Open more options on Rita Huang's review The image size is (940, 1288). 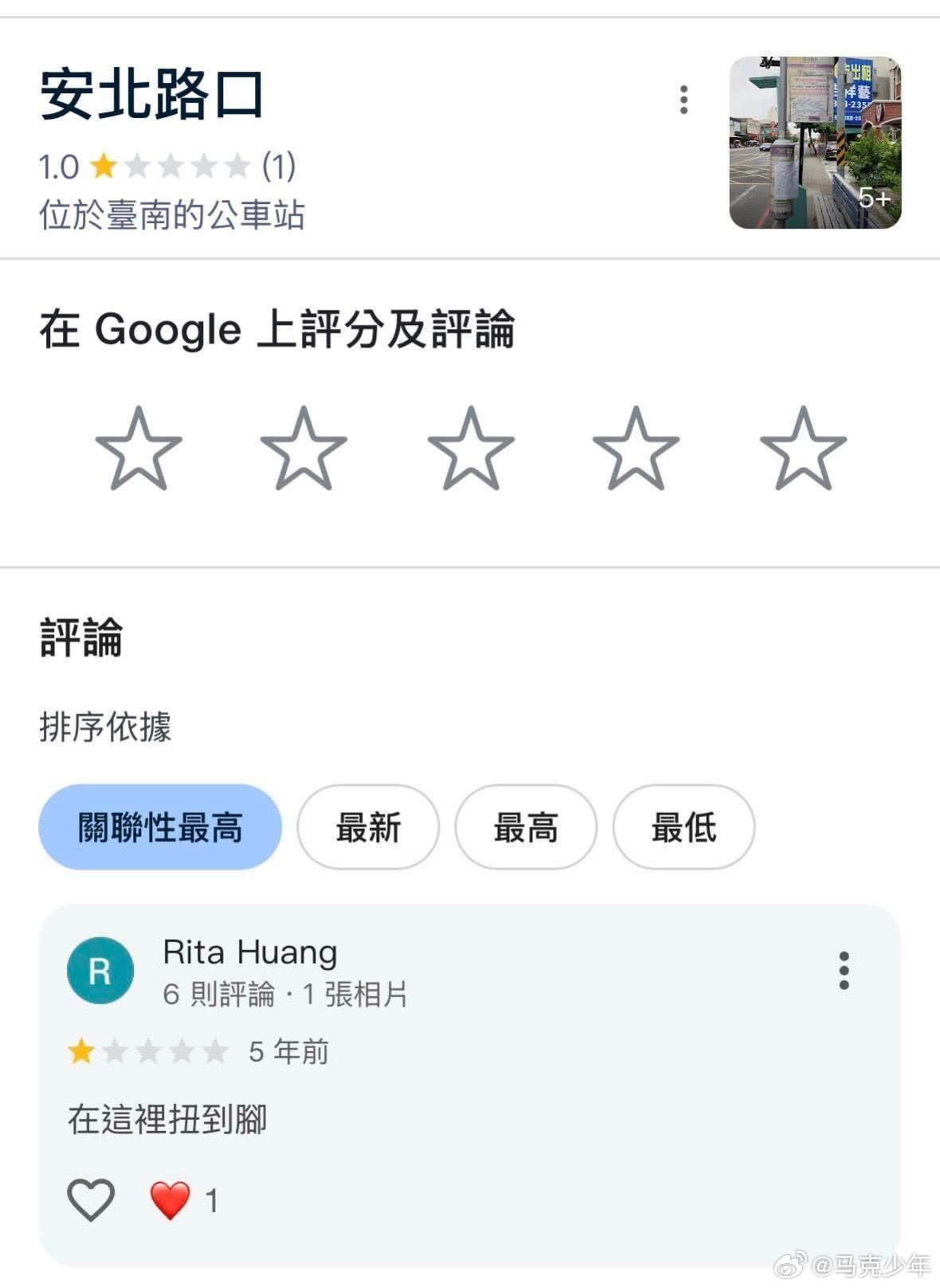(844, 971)
